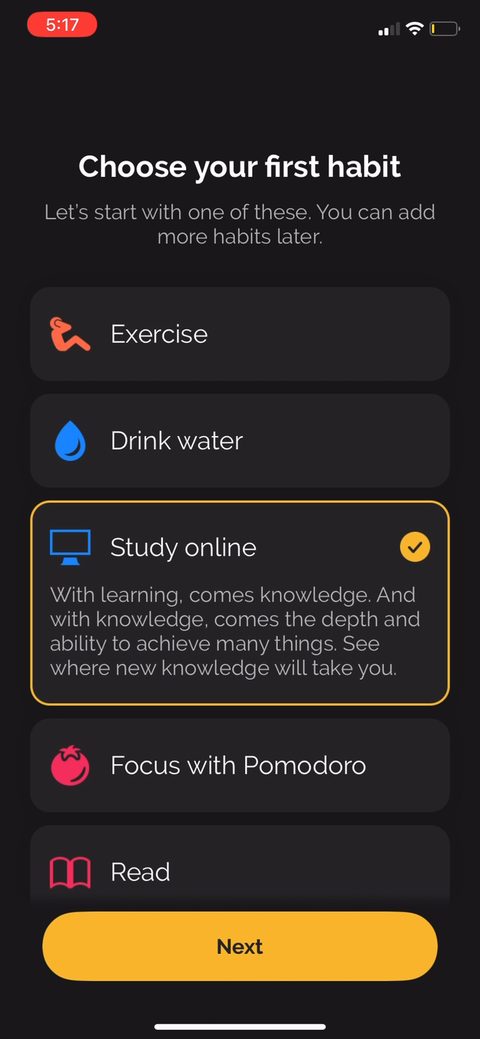Pick Focus with Pomodoro
The width and height of the screenshot is (480, 1039).
click(240, 765)
